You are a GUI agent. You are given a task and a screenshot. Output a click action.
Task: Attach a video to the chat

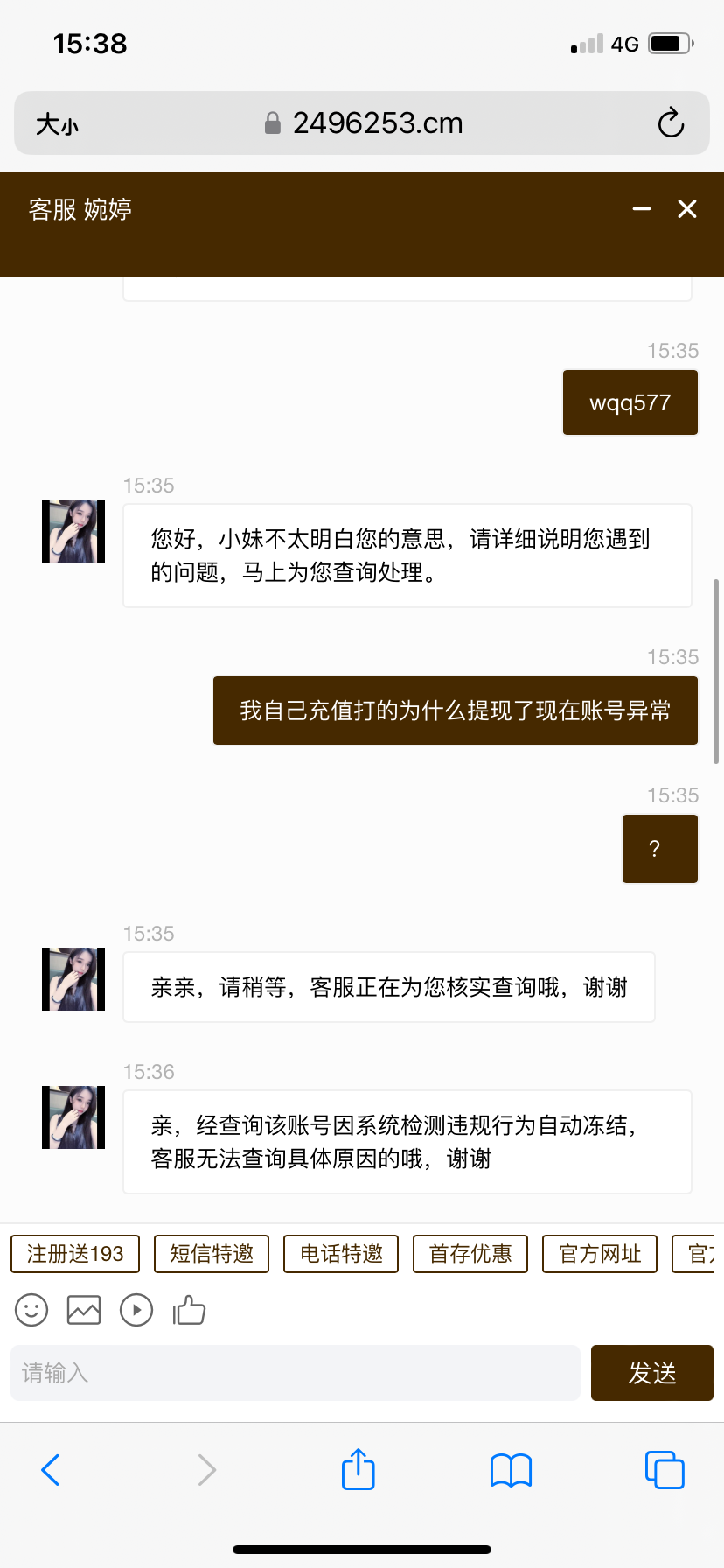[136, 1310]
